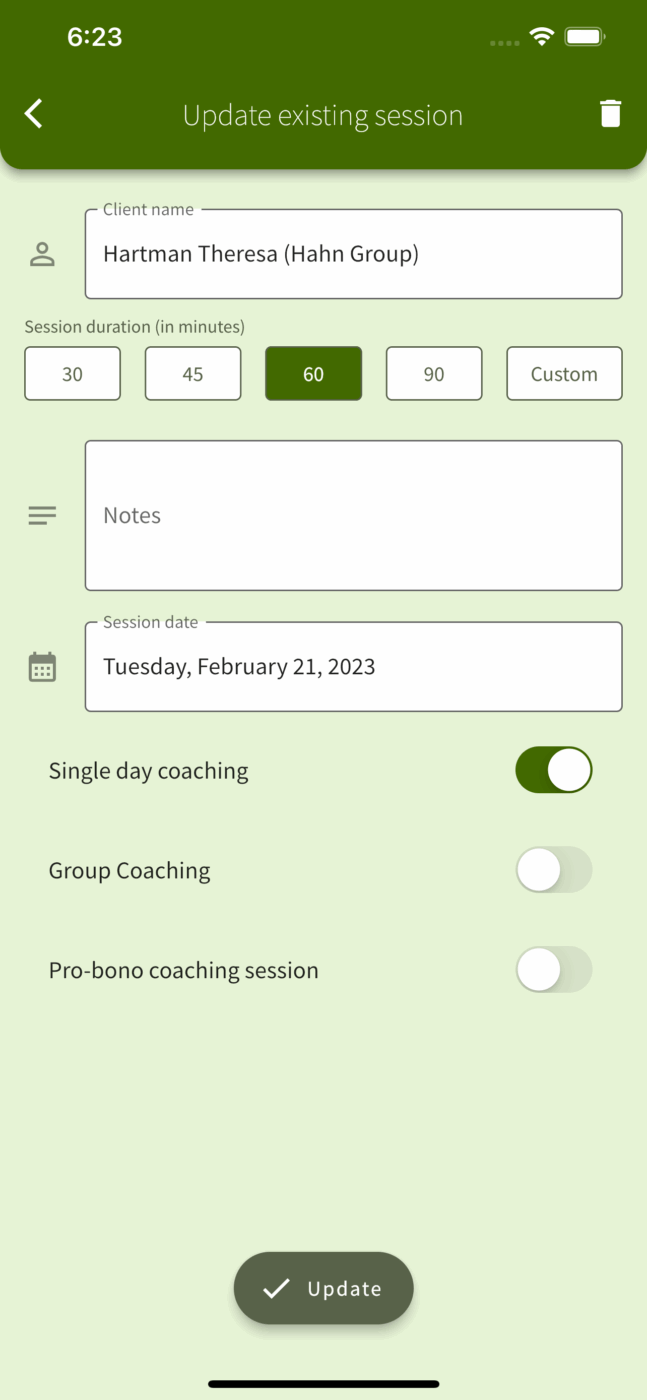This screenshot has width=647, height=1400.
Task: Delete this session with the trash icon
Action: coord(610,114)
